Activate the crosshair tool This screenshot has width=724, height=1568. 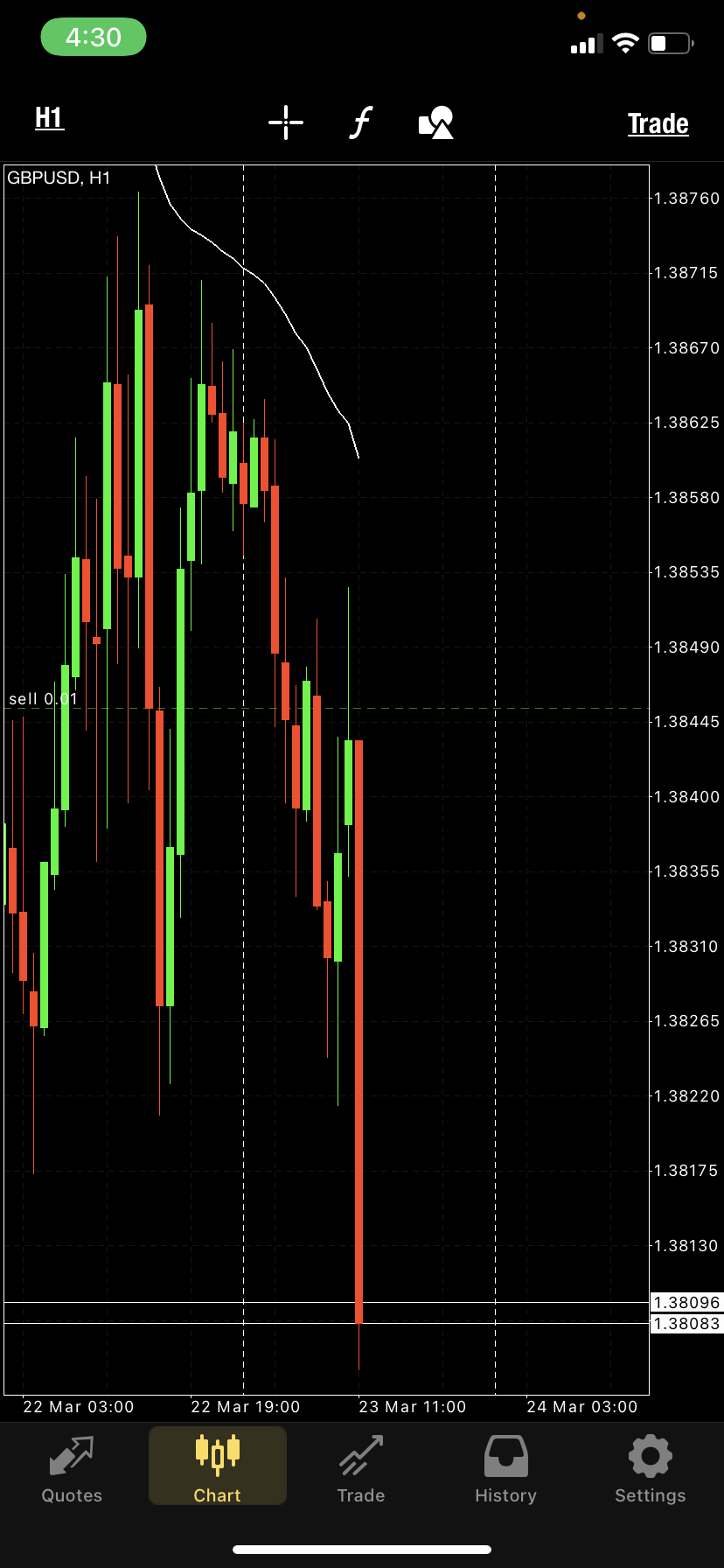coord(286,122)
